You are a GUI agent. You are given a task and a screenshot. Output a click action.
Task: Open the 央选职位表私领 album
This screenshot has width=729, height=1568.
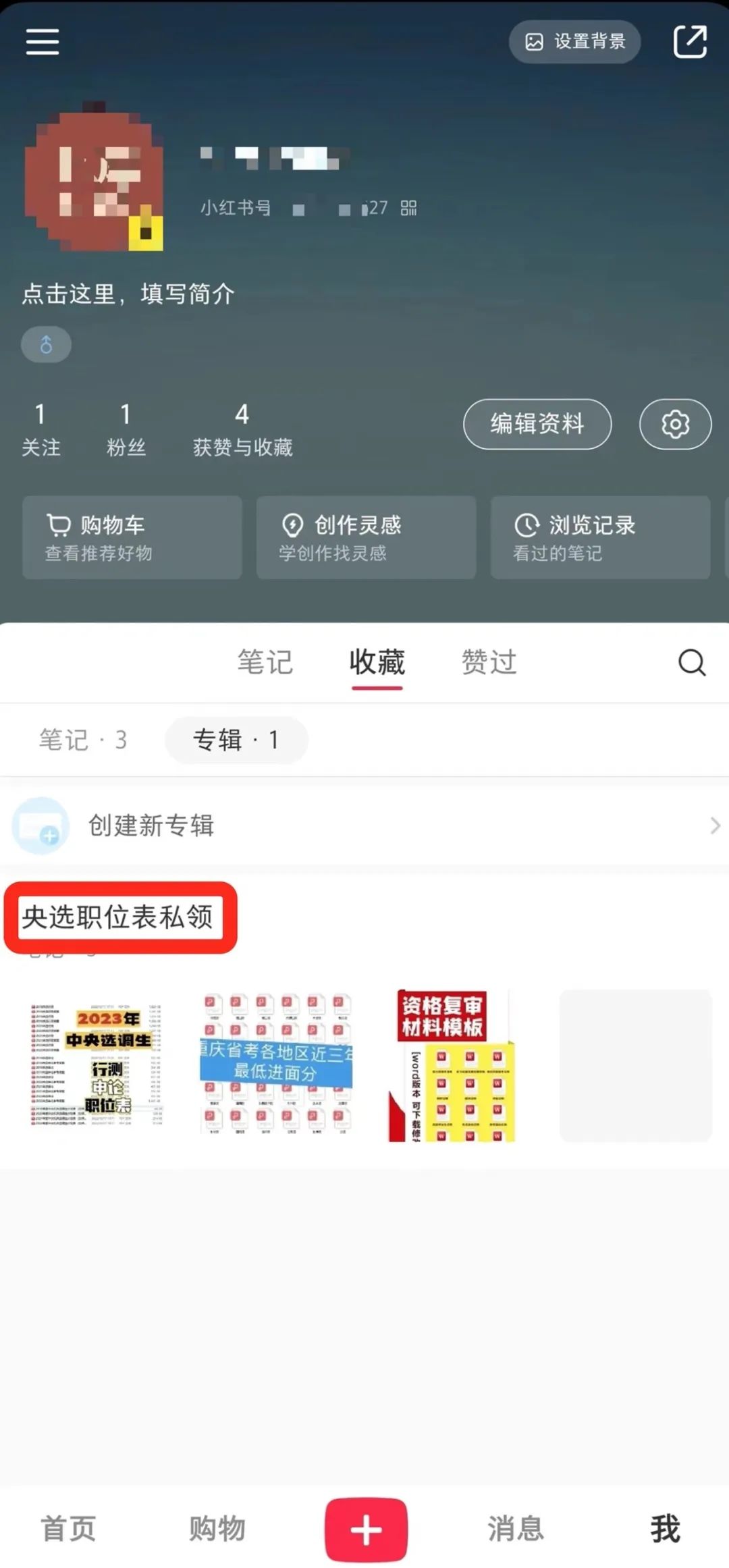(x=118, y=917)
